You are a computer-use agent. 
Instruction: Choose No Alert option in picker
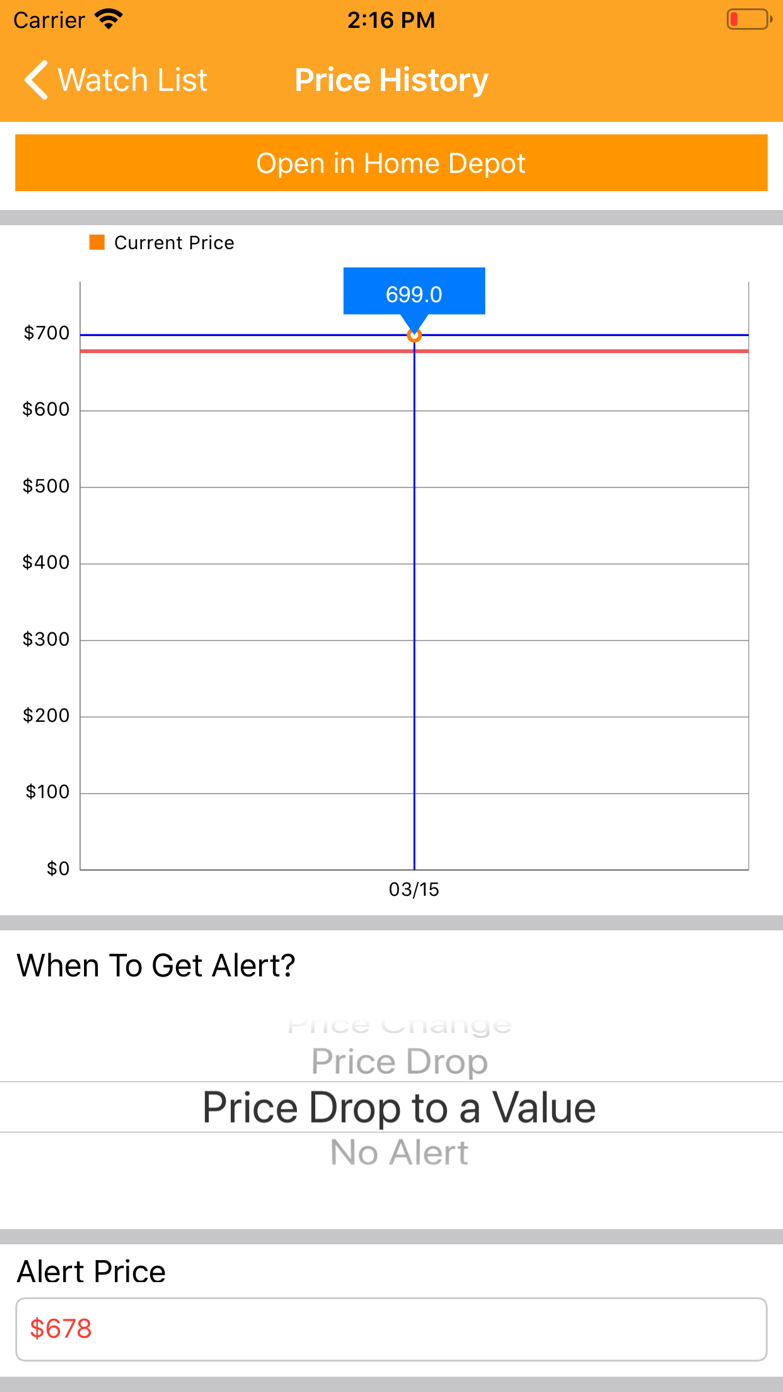coord(399,1153)
